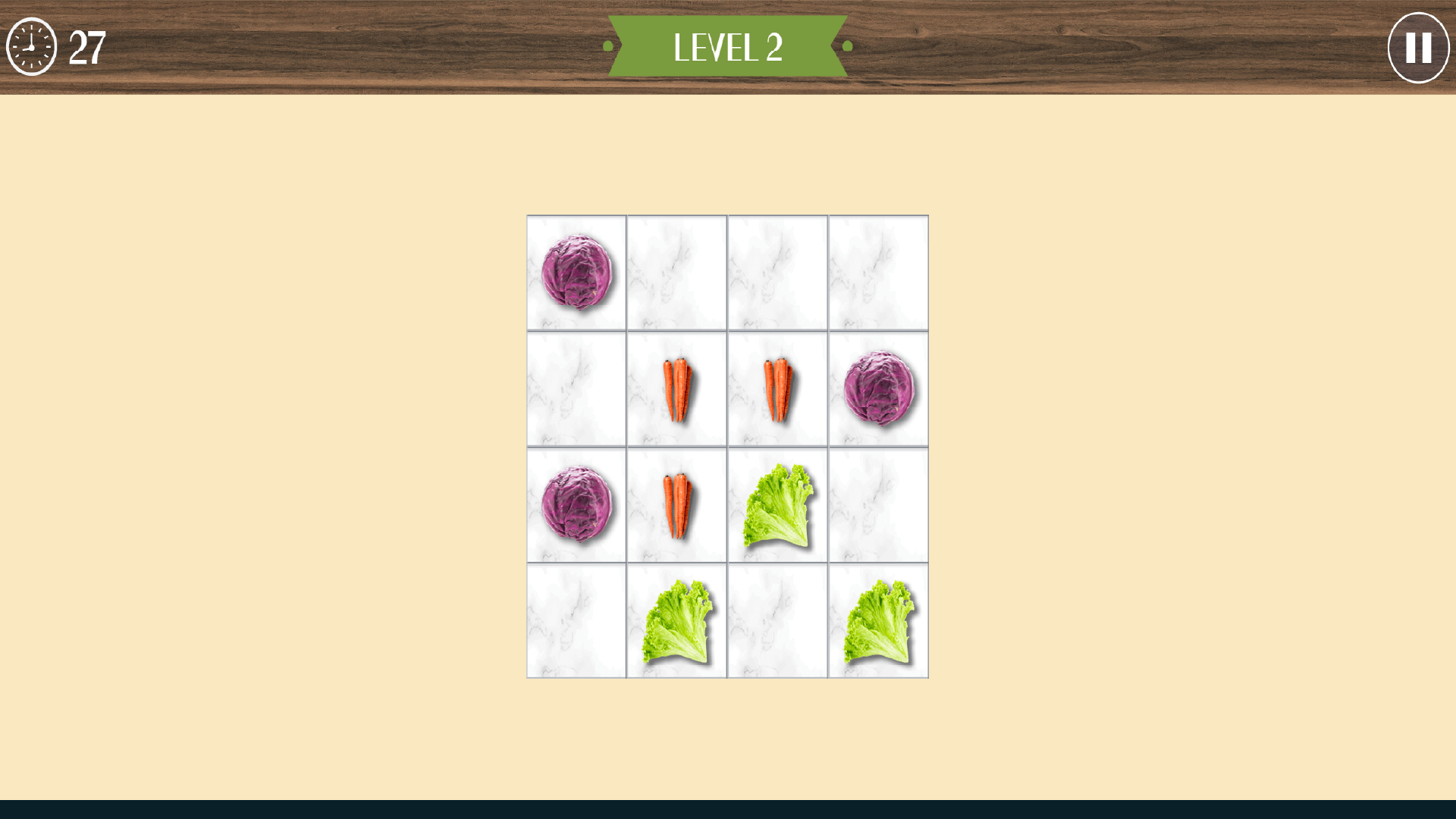Pick the lettuce tile directly beside a carrot tile
This screenshot has width=1456, height=819.
tap(777, 505)
